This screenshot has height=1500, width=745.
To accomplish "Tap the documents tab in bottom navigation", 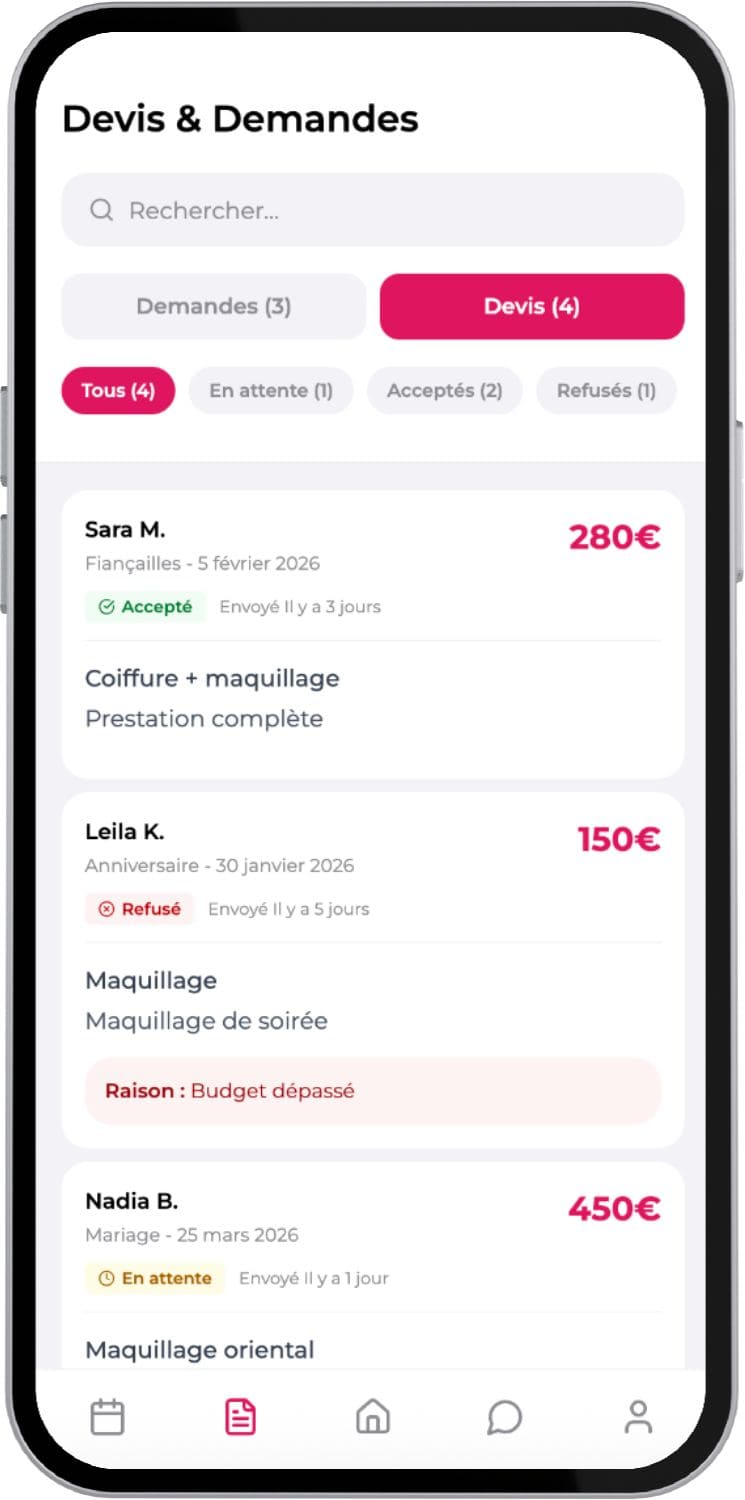I will 240,1417.
